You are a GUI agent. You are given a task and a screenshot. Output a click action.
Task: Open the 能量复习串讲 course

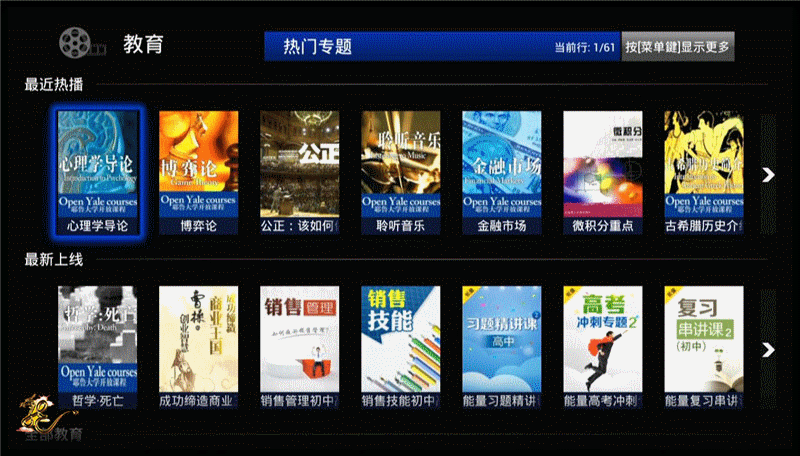coord(703,347)
